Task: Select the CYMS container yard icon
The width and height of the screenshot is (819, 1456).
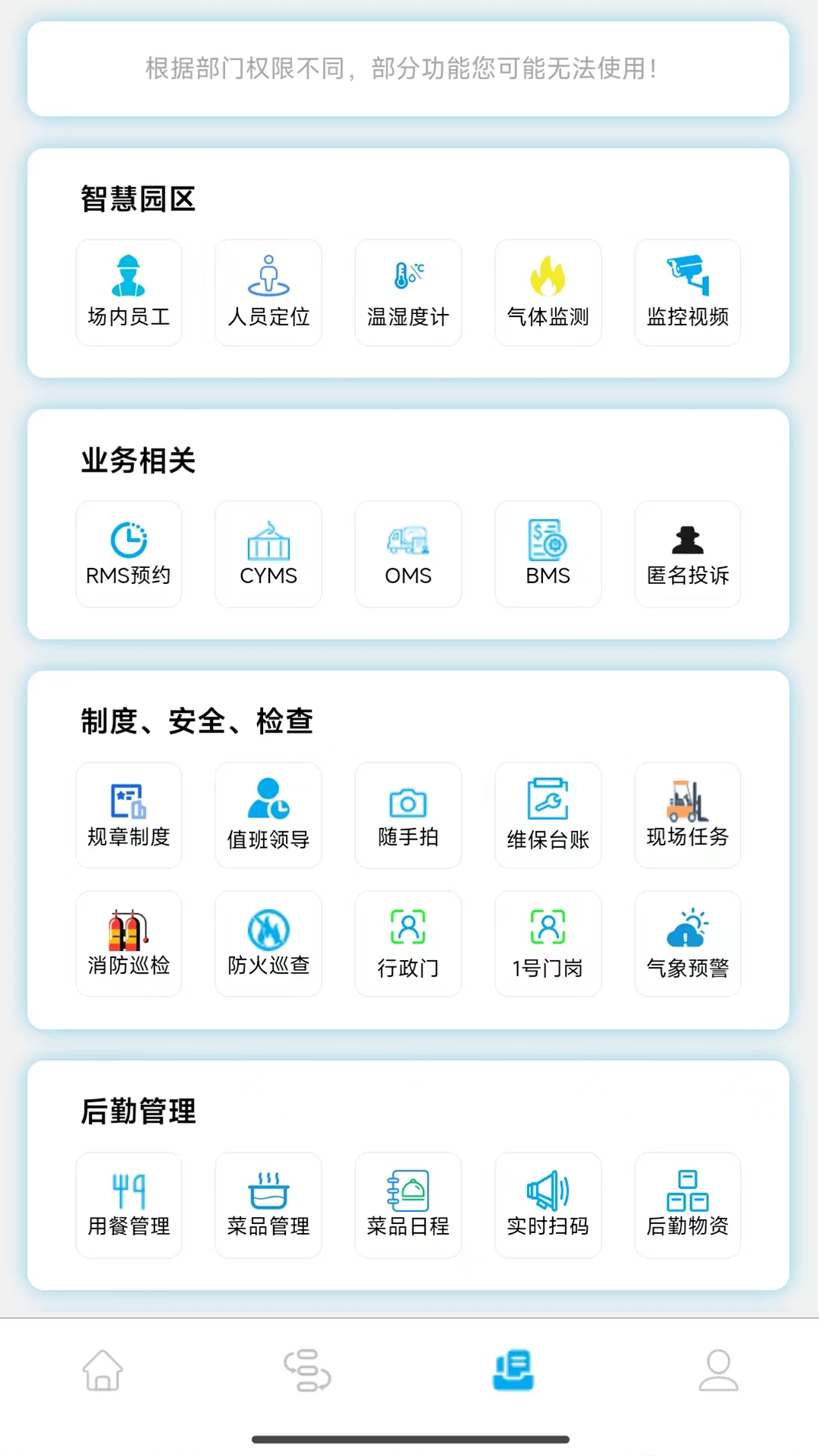Action: (x=268, y=553)
